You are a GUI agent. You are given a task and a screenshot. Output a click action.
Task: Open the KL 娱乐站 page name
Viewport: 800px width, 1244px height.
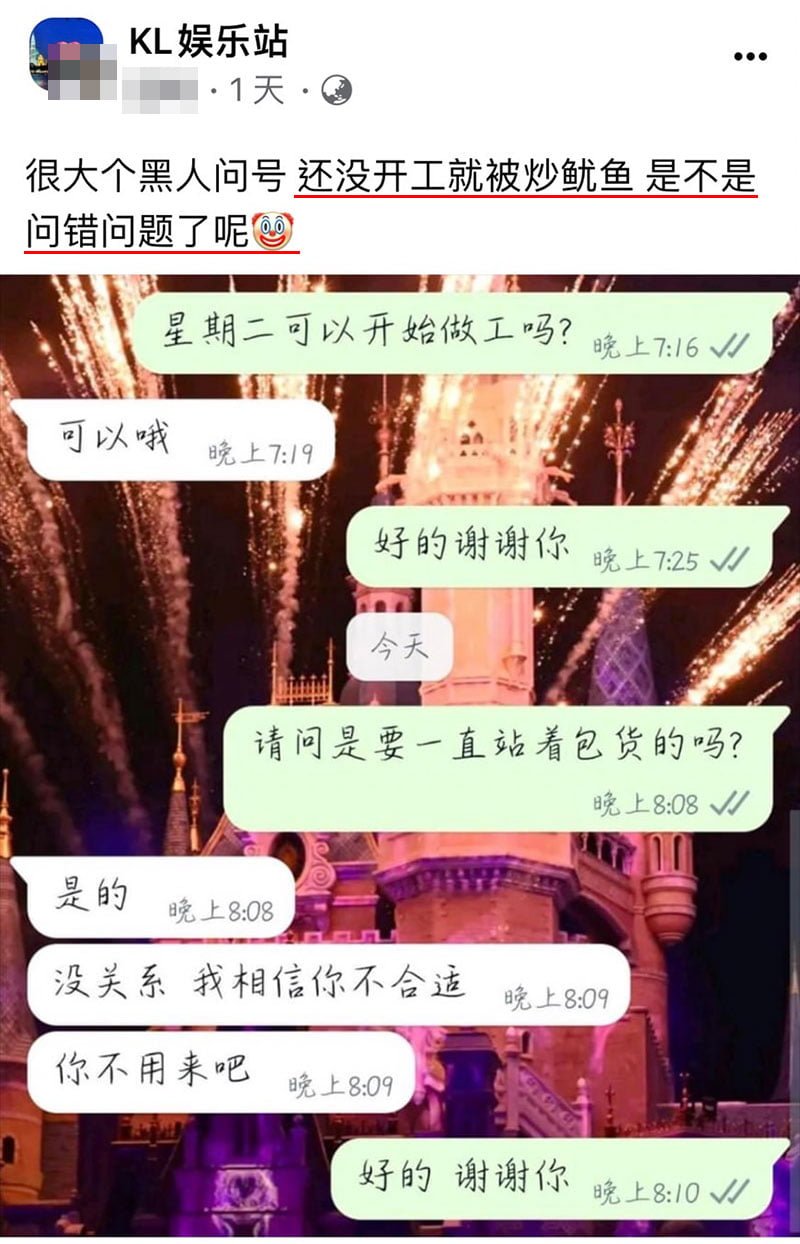click(208, 41)
